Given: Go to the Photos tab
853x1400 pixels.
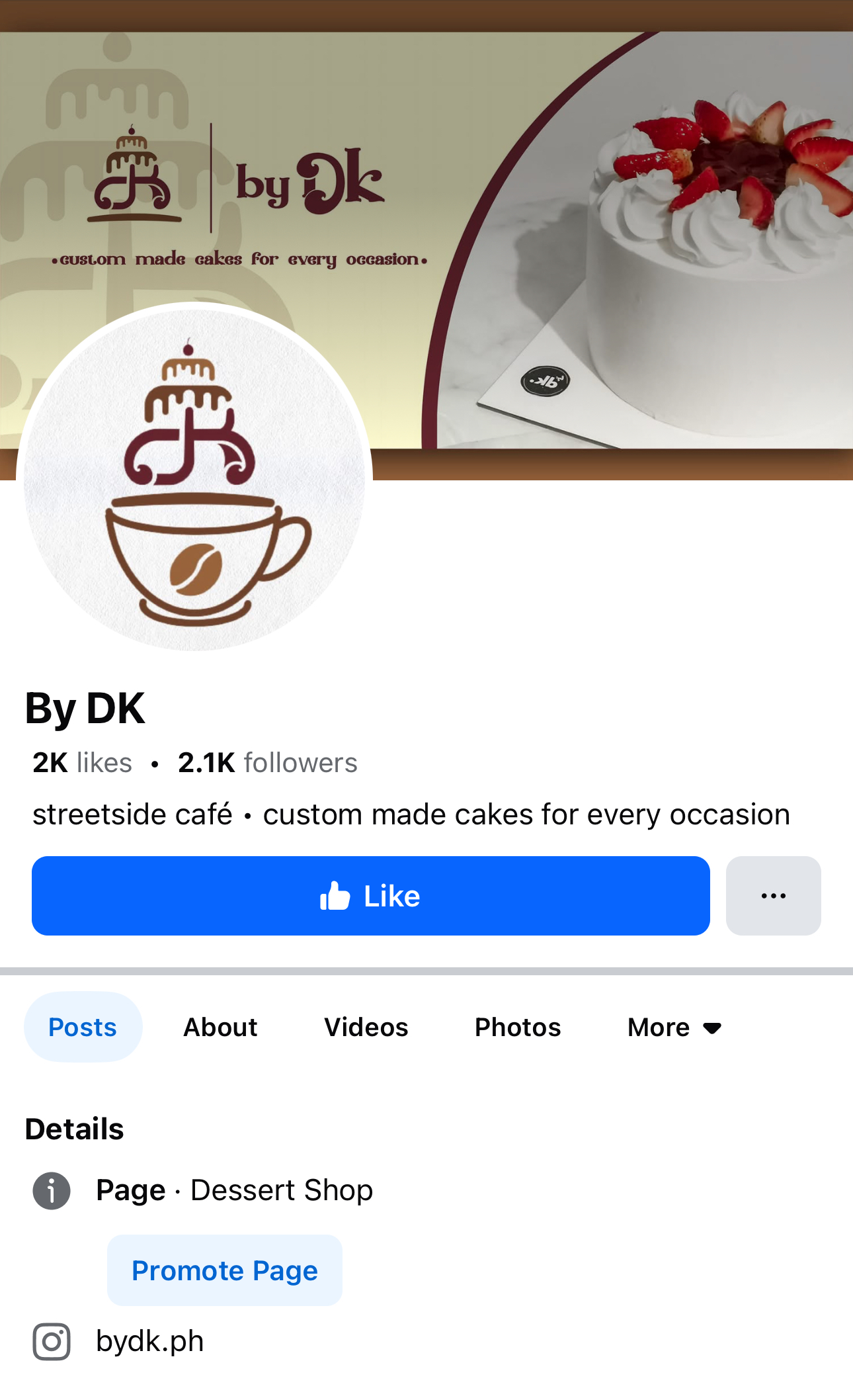Looking at the screenshot, I should [518, 1027].
